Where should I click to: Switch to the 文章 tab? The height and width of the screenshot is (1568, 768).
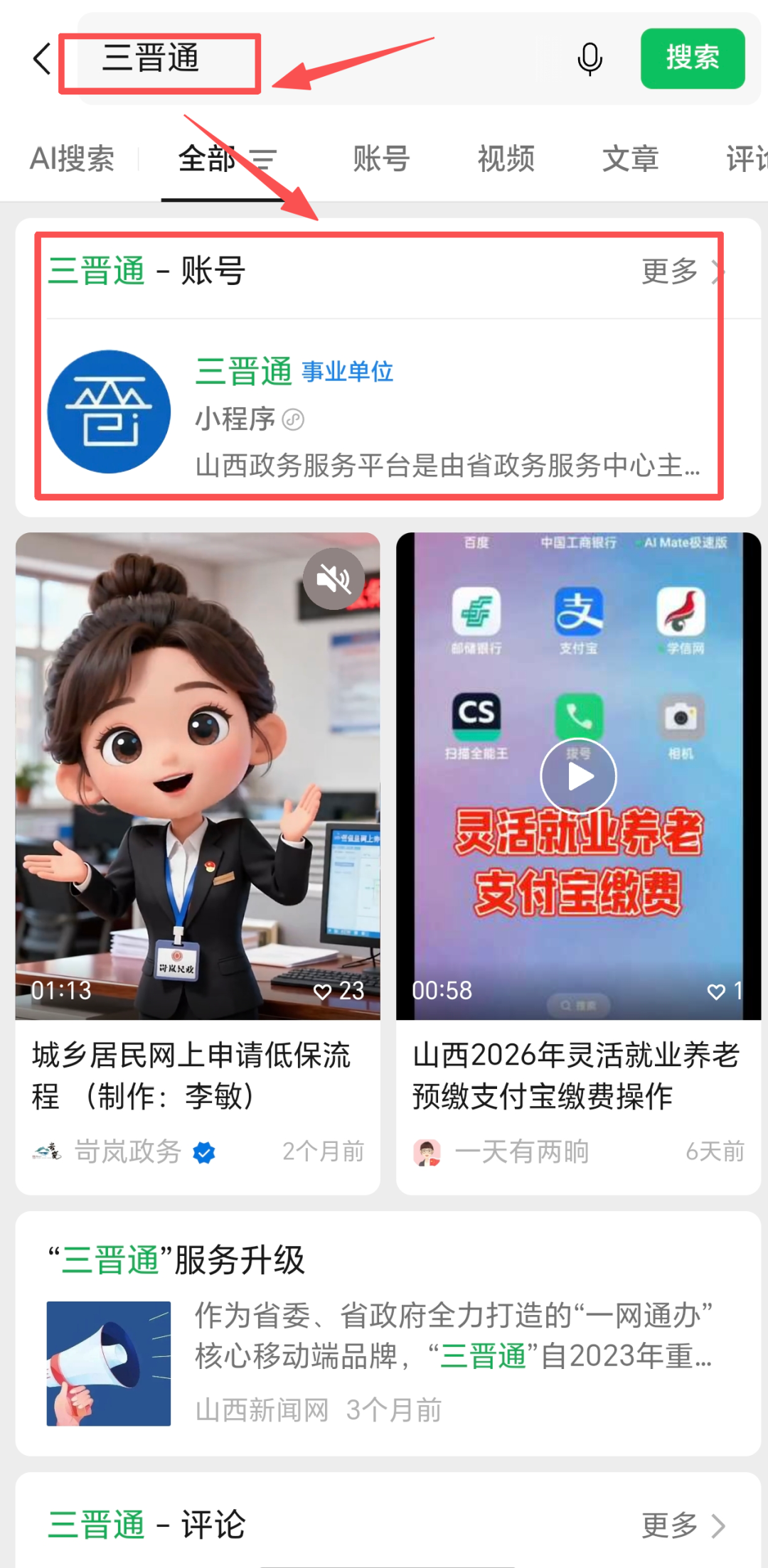click(630, 159)
